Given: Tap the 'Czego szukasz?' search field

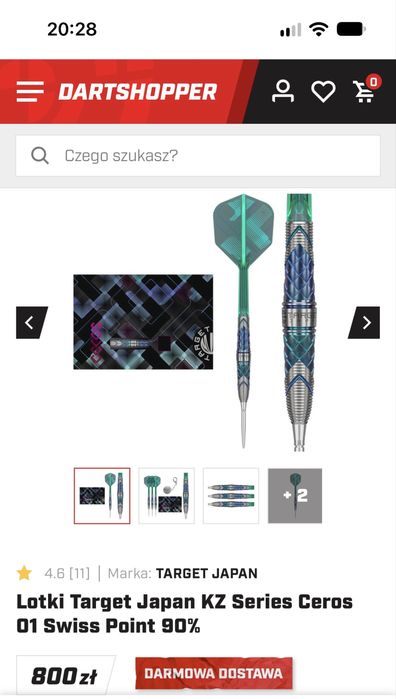Looking at the screenshot, I should click(x=198, y=156).
